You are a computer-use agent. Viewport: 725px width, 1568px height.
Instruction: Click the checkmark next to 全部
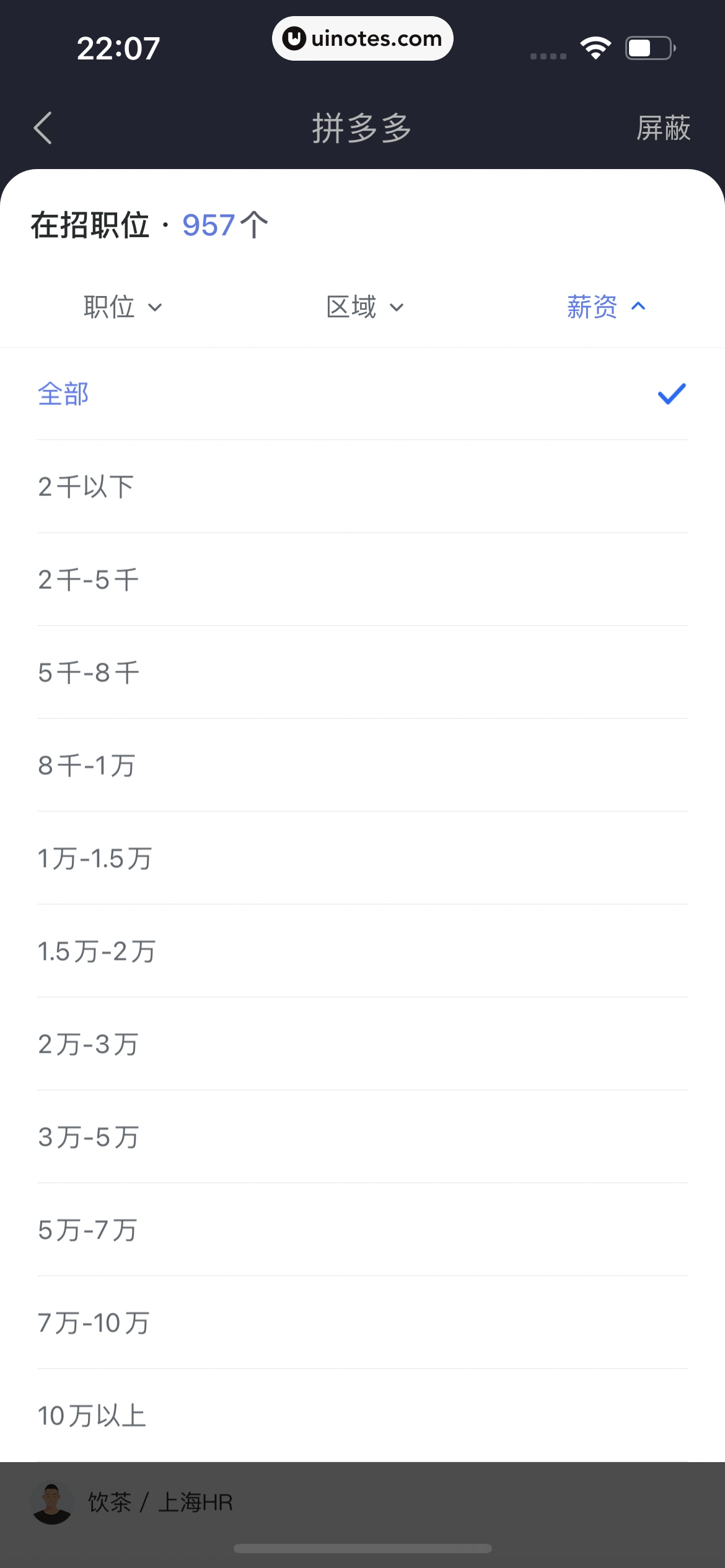click(x=670, y=394)
